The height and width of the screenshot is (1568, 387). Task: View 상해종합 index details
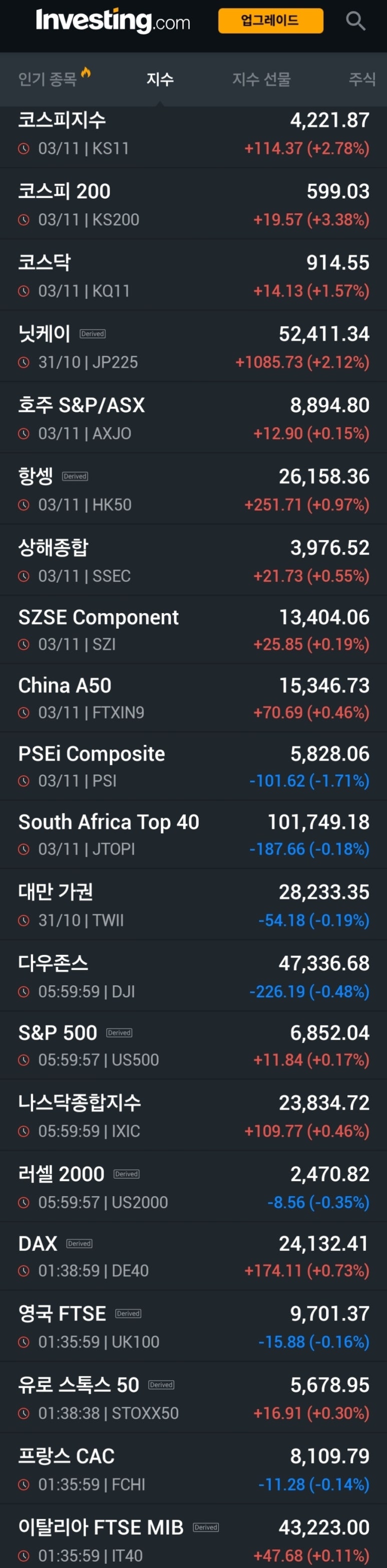point(193,561)
